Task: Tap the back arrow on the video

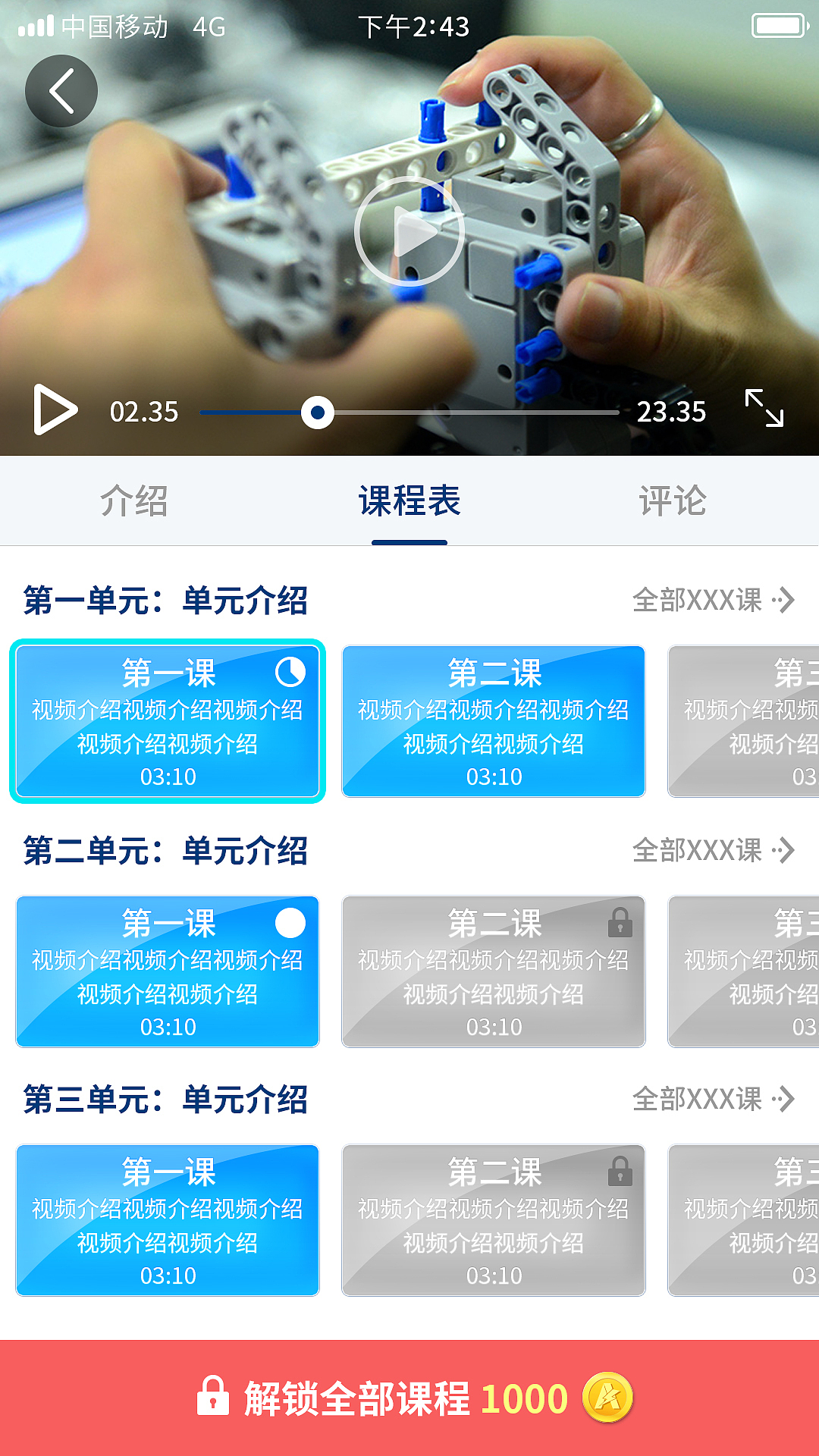Action: (62, 89)
